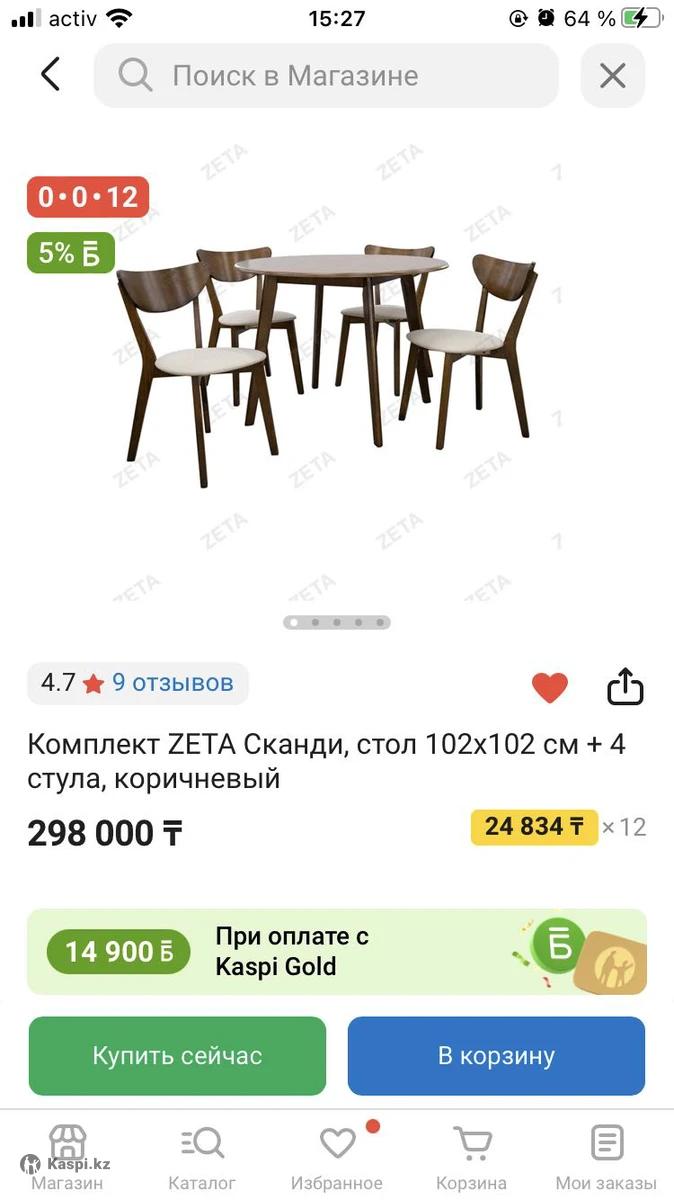Add the set with В корзину
This screenshot has width=674, height=1200.
point(496,1056)
